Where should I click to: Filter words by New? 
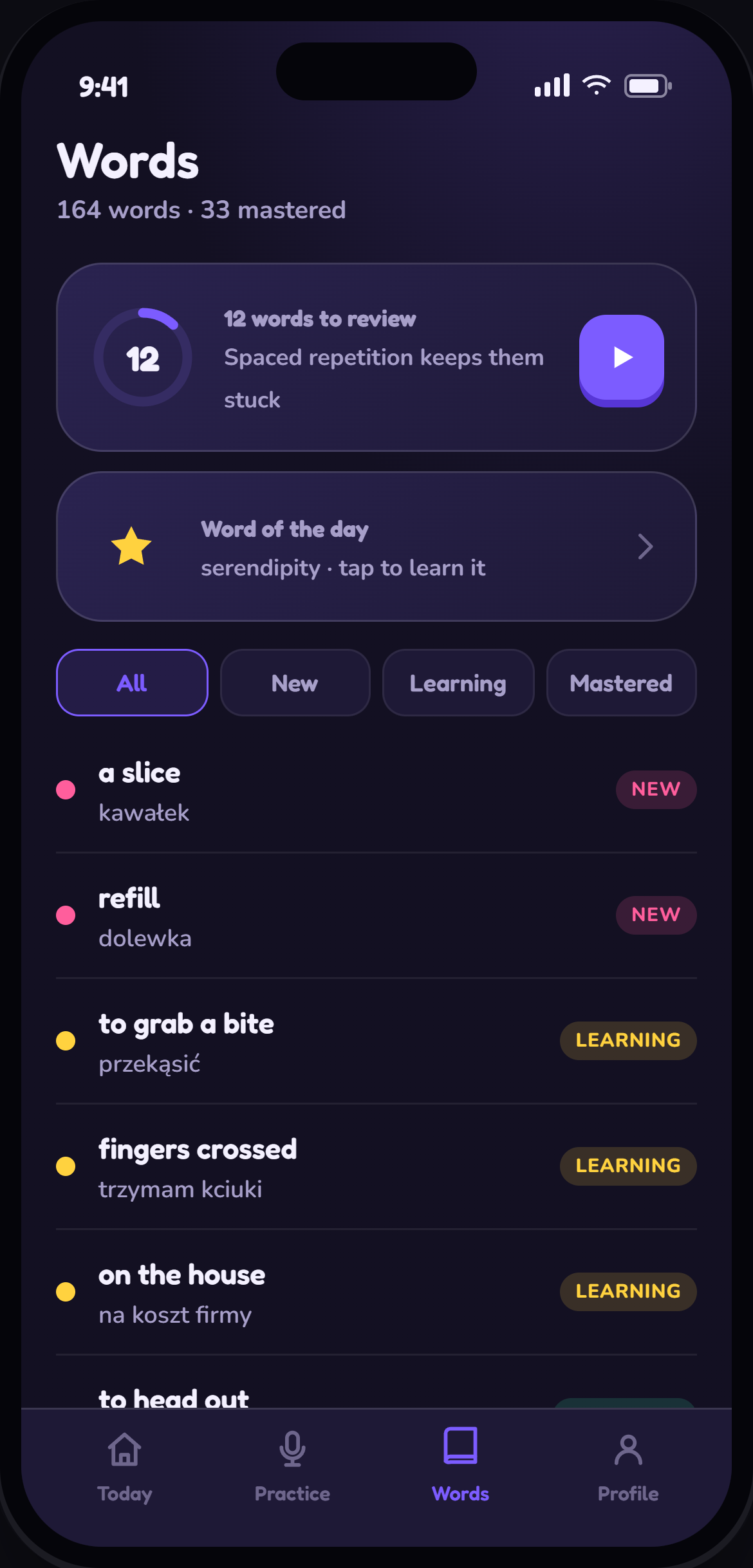tap(295, 682)
